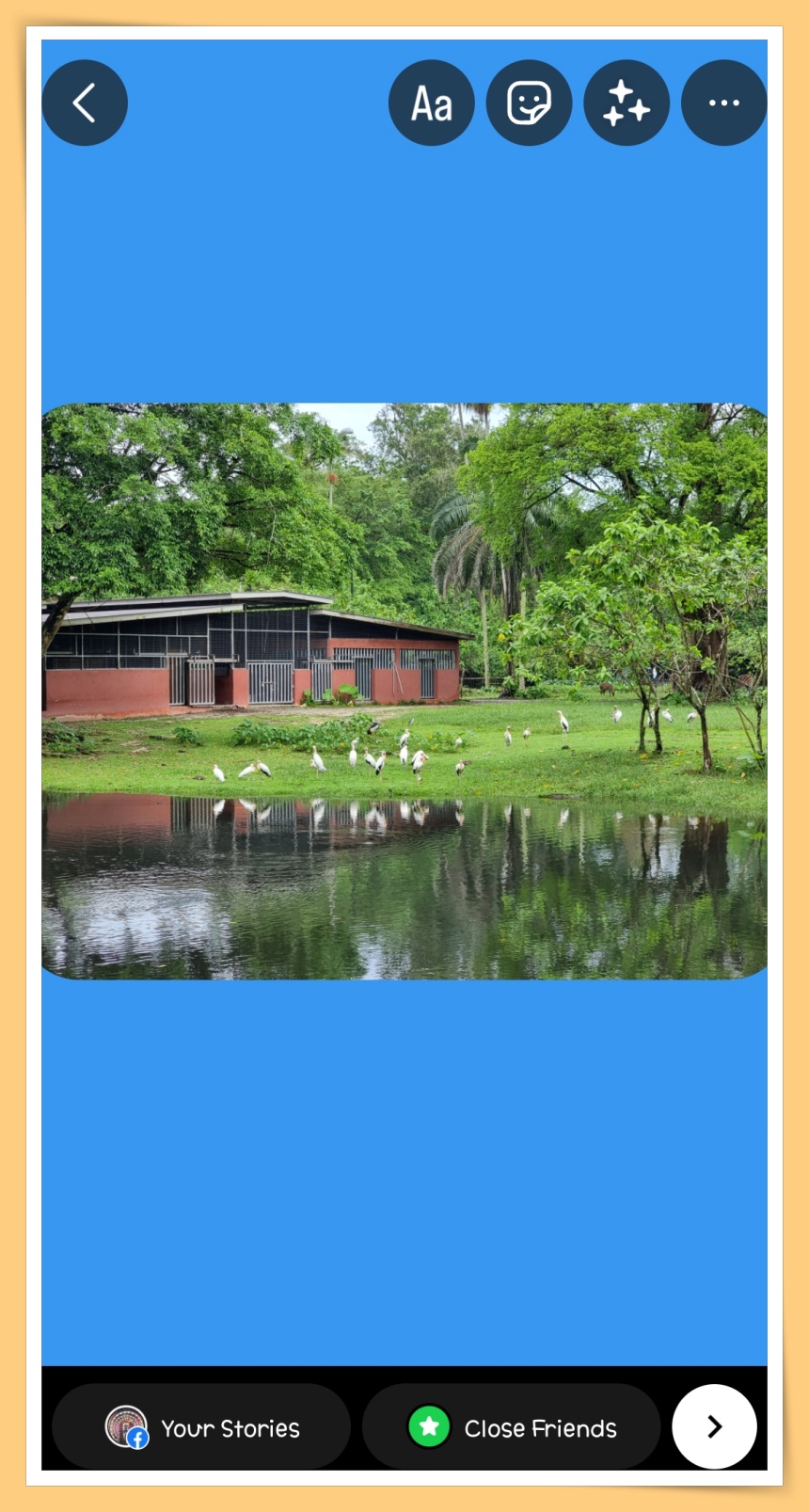Viewport: 809px width, 1512px height.
Task: Open the sticker picker
Action: click(529, 103)
